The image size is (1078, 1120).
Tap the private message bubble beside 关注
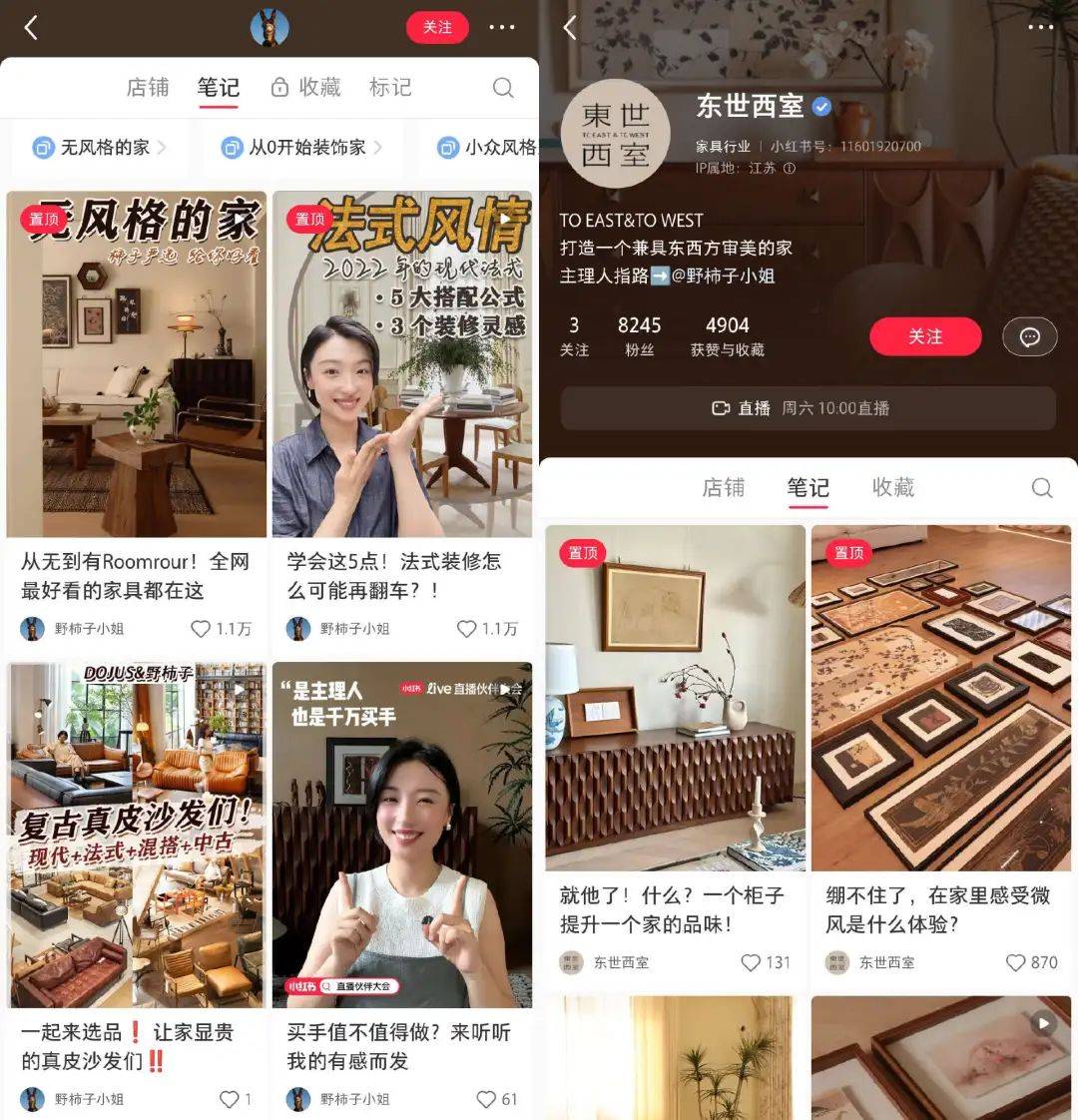[x=1030, y=337]
